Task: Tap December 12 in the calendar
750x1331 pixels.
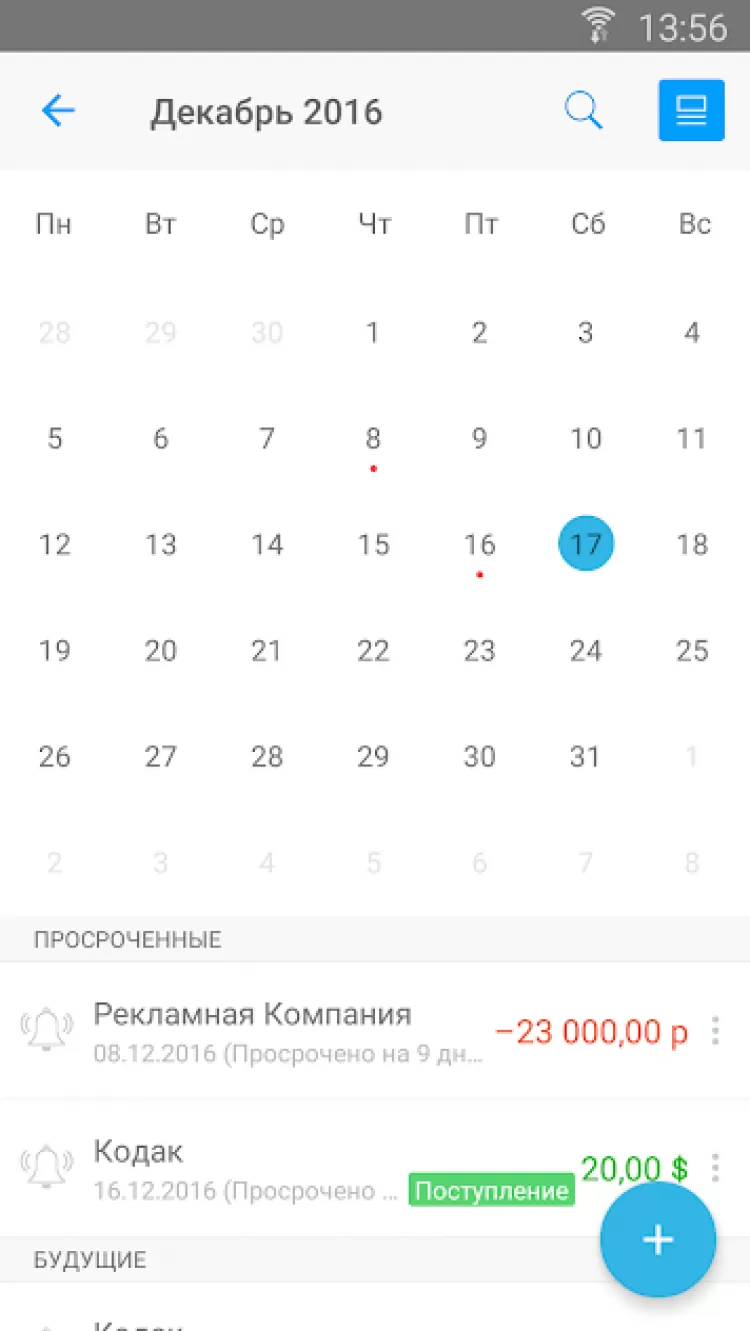Action: [x=55, y=545]
